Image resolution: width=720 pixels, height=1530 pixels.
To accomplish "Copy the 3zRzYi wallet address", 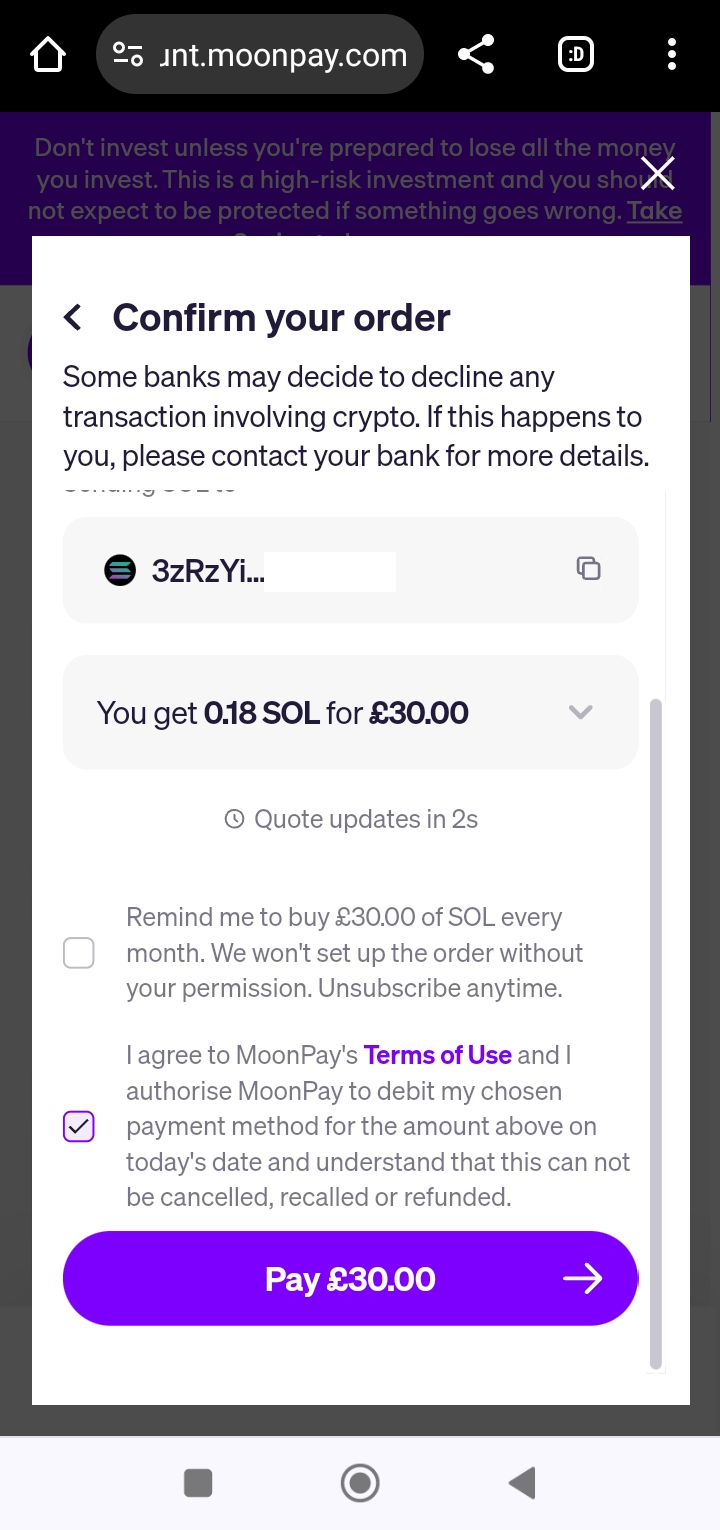I will [x=588, y=569].
